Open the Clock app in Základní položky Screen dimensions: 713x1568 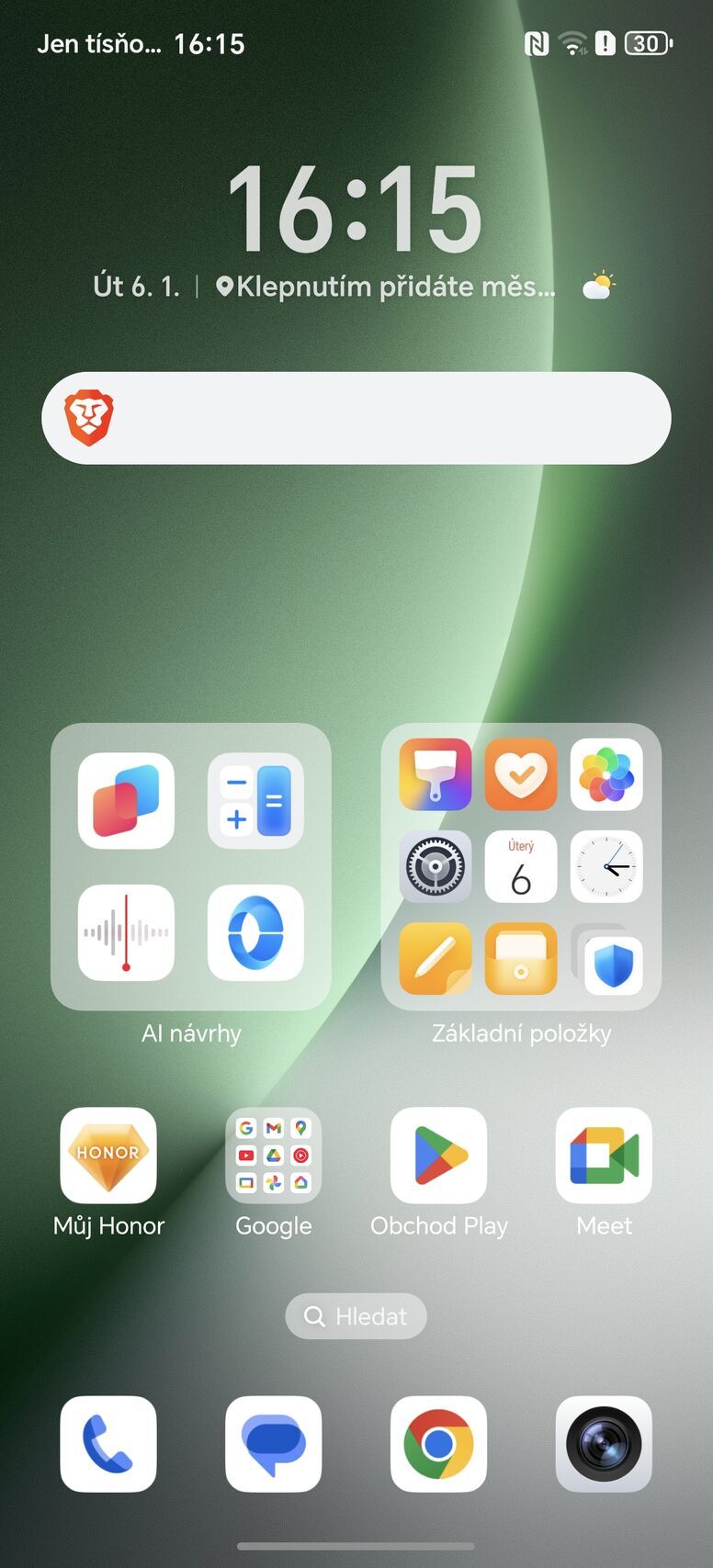[606, 866]
